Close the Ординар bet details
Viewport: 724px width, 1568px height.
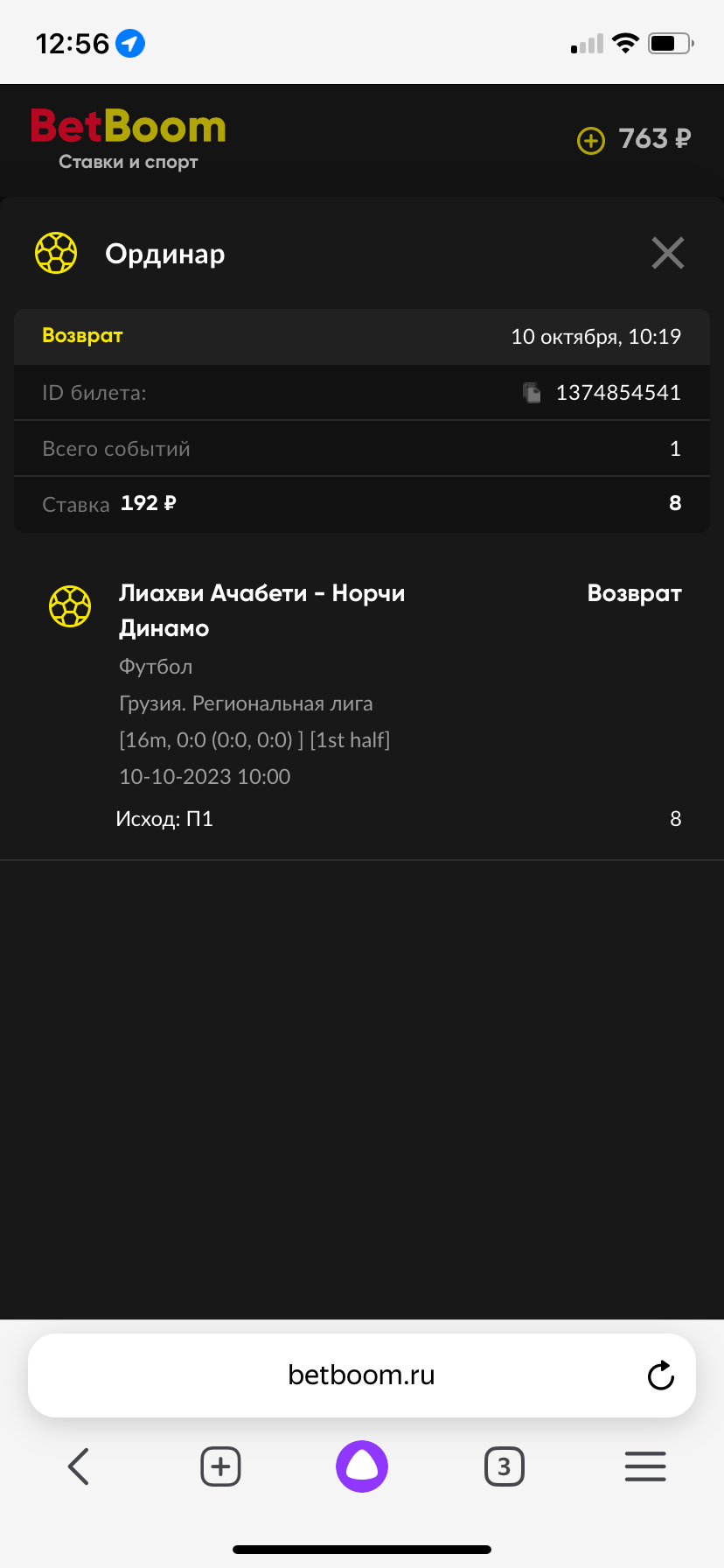[x=668, y=254]
